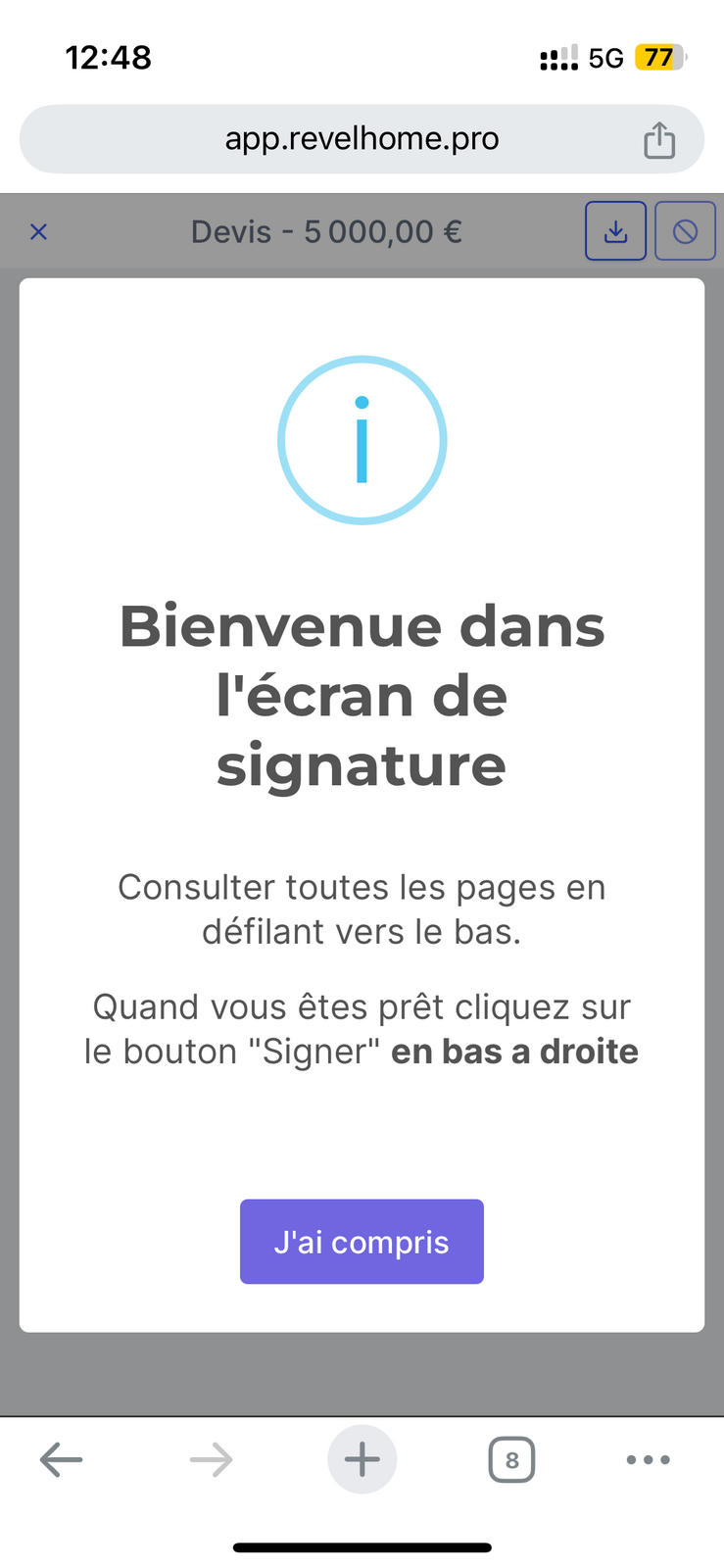Image resolution: width=724 pixels, height=1568 pixels.
Task: Go back in the browser
Action: click(x=61, y=1460)
